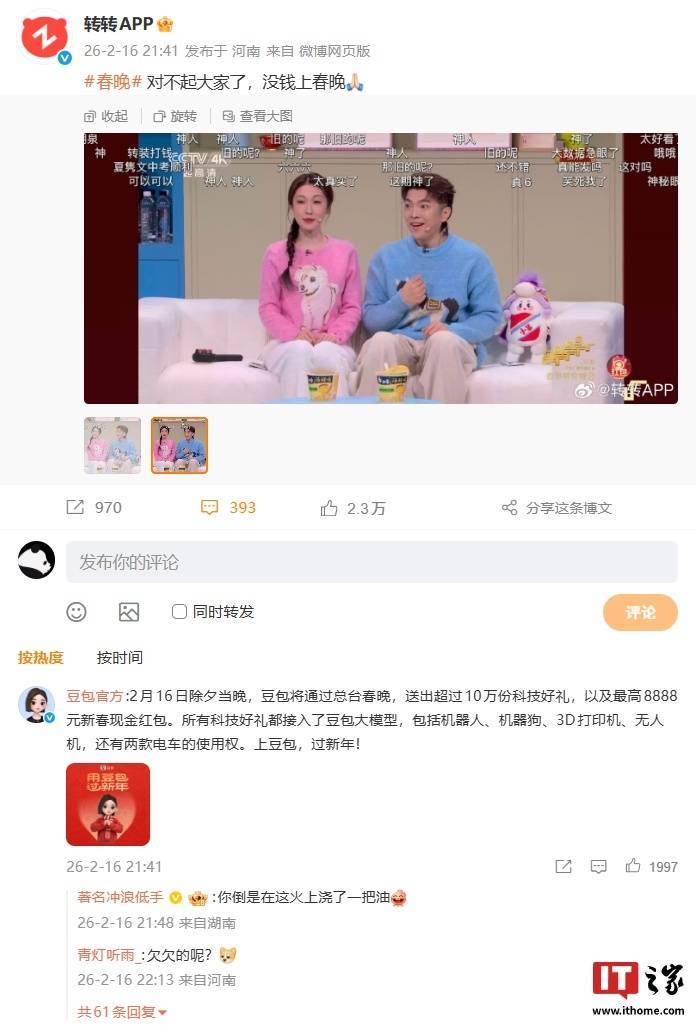This screenshot has width=696, height=1025.
Task: Open 查看大图 to view the full image
Action: pyautogui.click(x=257, y=116)
